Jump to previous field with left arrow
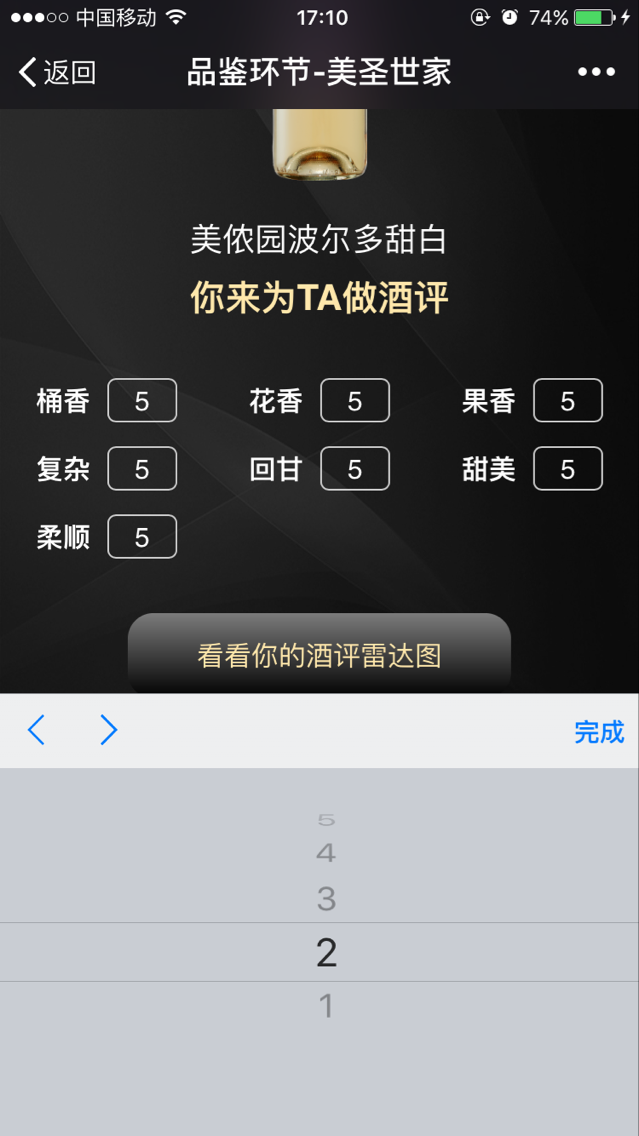The image size is (639, 1136). coord(37,731)
